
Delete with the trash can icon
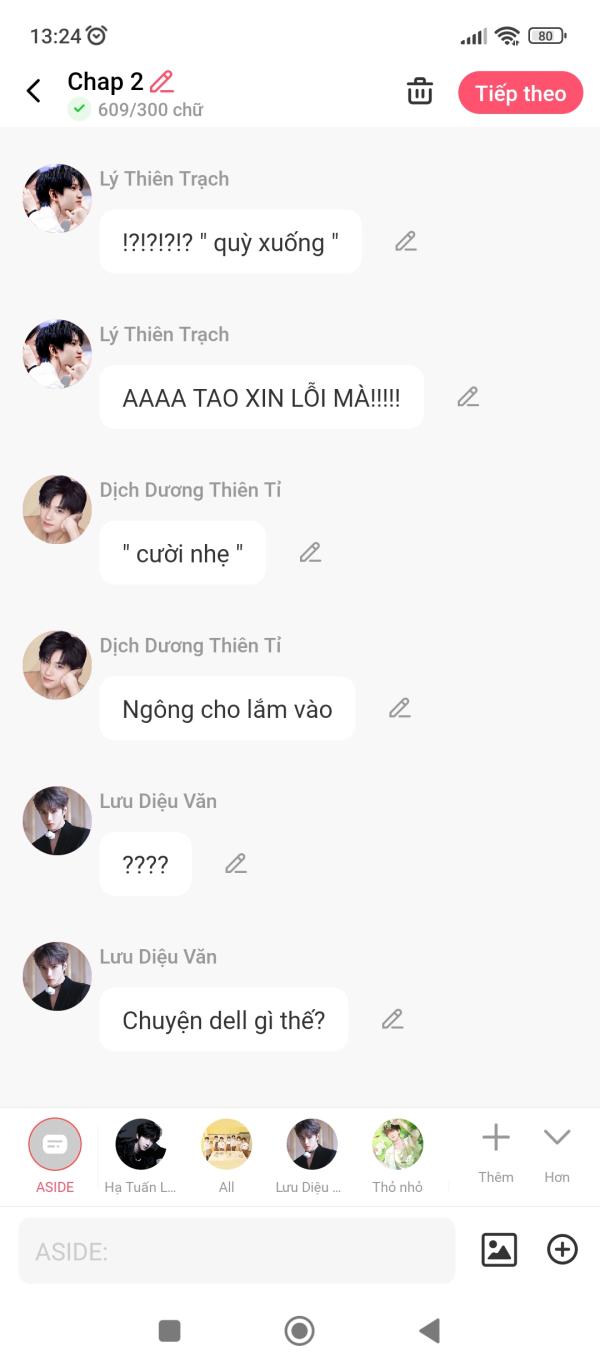click(x=420, y=92)
